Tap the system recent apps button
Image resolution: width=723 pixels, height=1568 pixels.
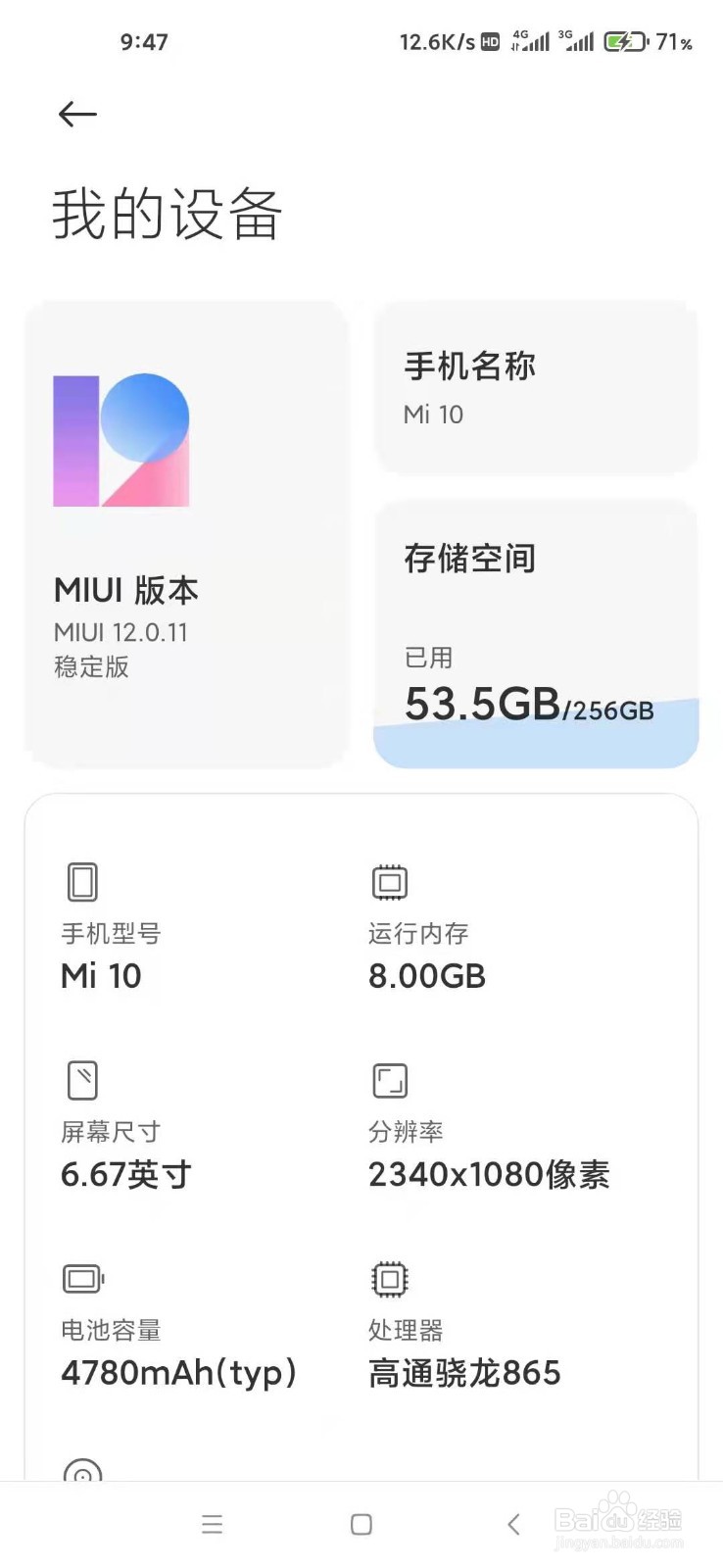(x=212, y=1524)
